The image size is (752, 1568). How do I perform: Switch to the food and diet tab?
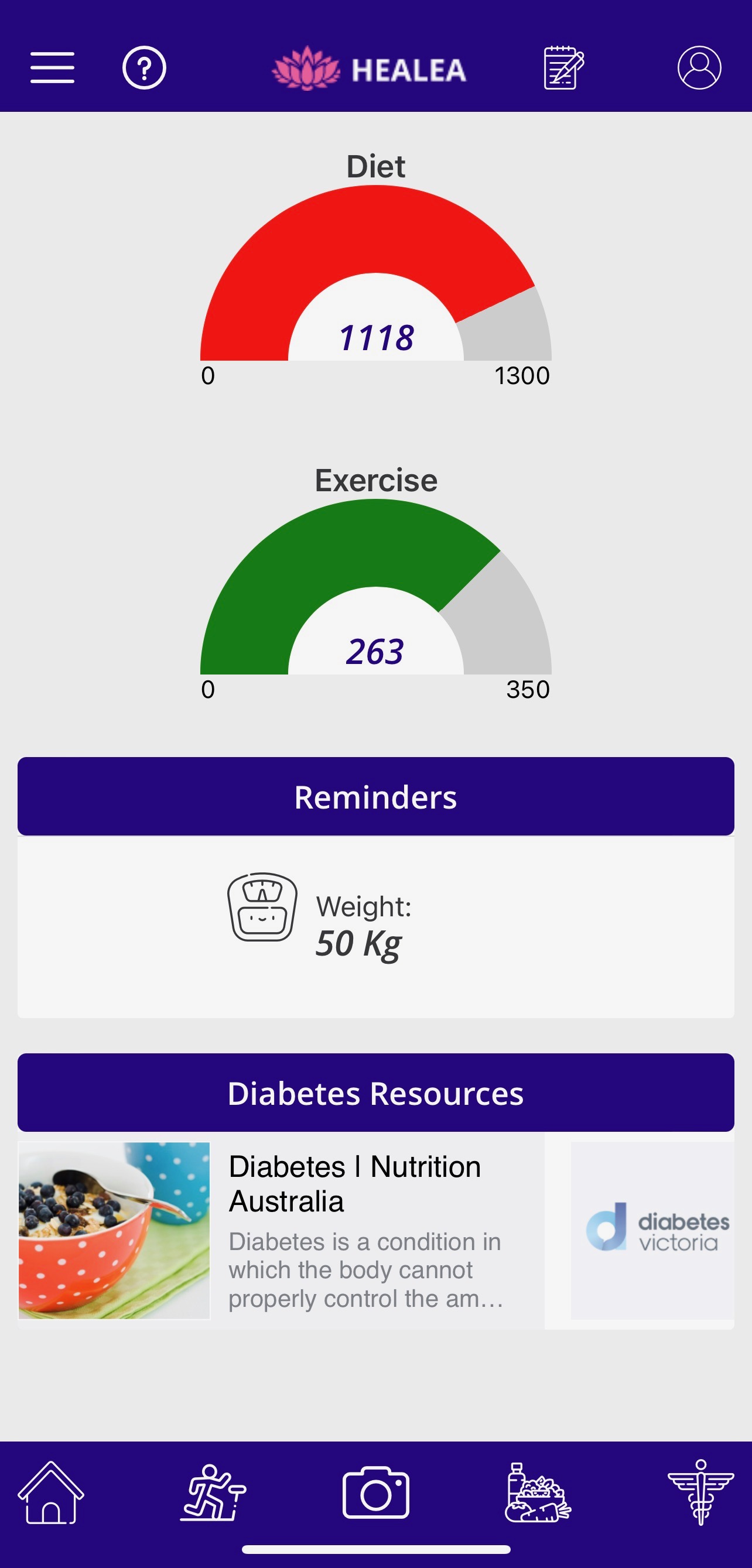[538, 1492]
